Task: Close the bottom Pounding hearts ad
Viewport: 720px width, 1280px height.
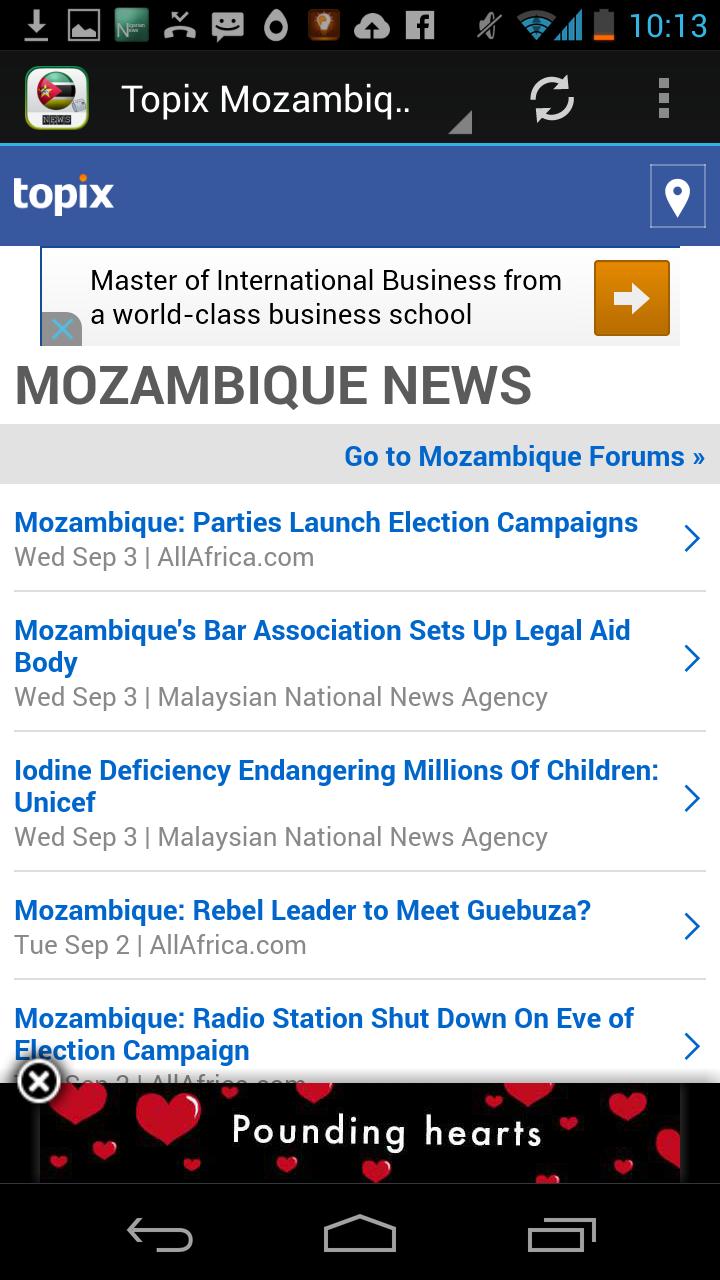Action: pos(38,1083)
